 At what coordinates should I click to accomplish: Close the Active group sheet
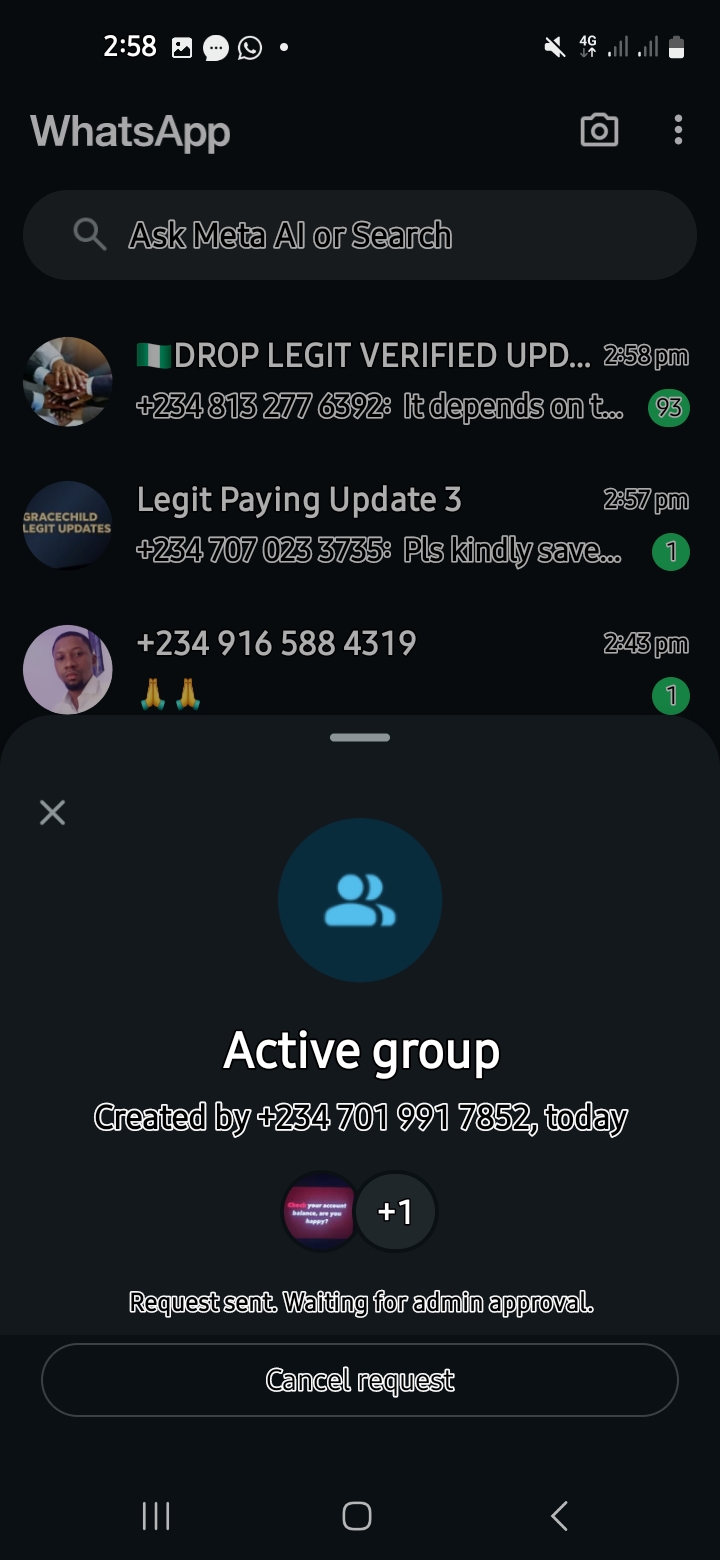tap(52, 812)
